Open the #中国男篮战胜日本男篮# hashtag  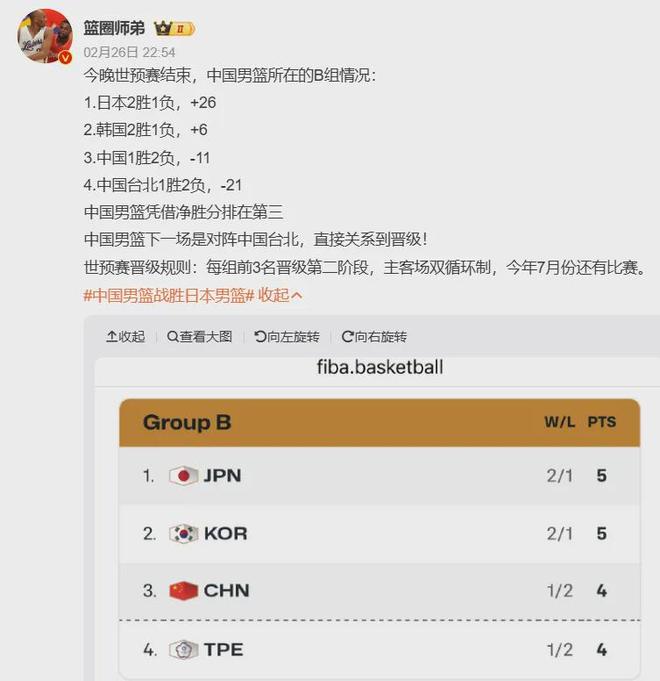tap(169, 295)
